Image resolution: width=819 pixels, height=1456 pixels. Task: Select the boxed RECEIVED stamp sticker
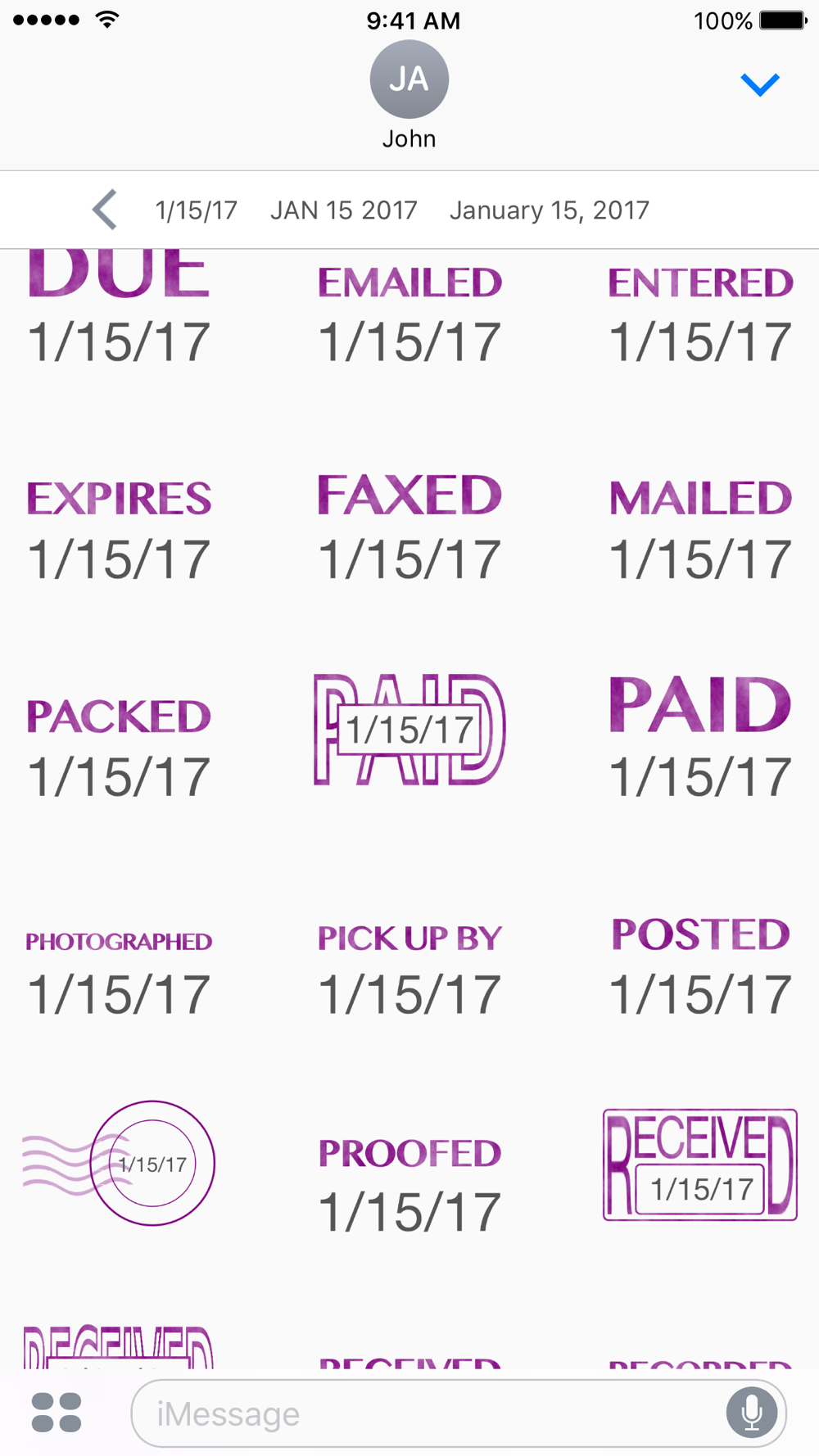point(700,1164)
